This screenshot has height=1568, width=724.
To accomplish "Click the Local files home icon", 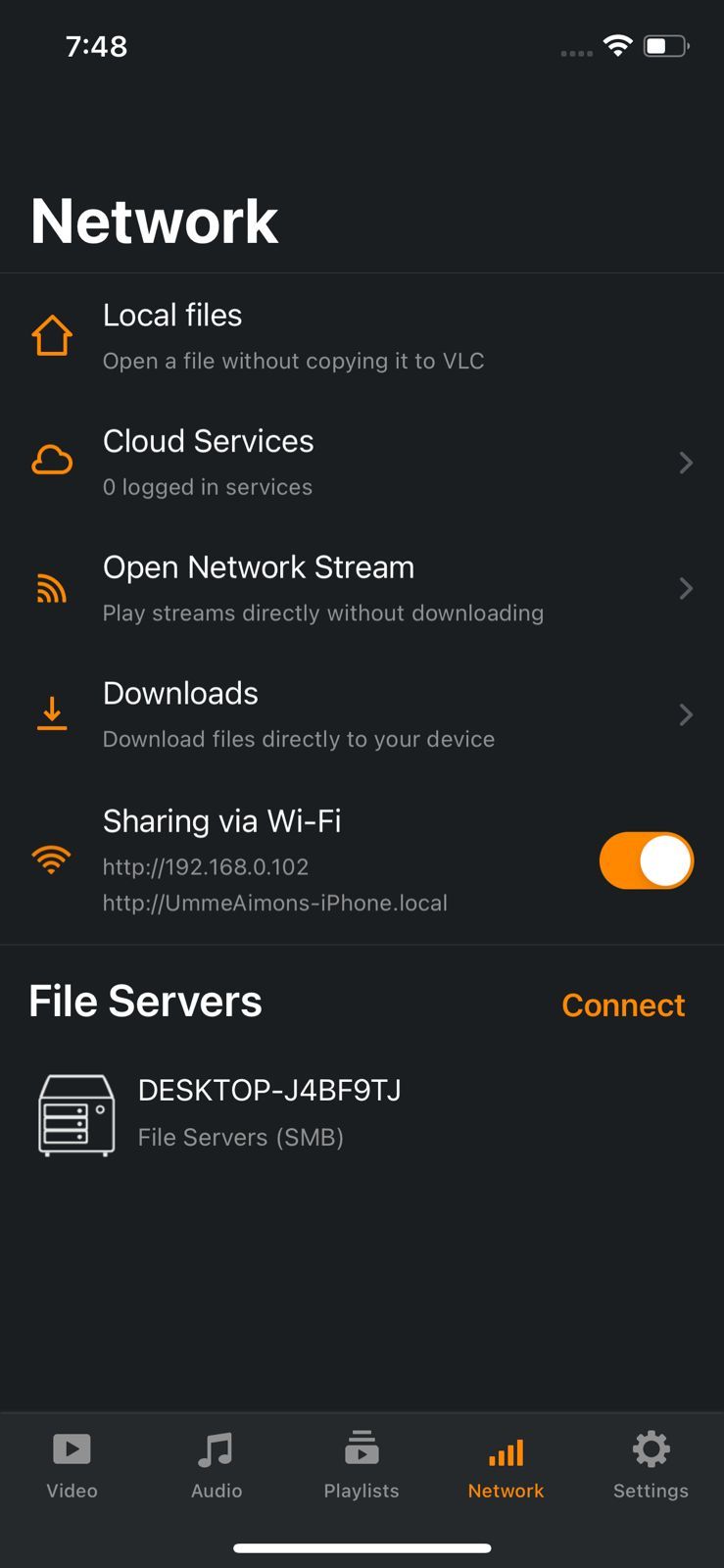I will [x=52, y=335].
